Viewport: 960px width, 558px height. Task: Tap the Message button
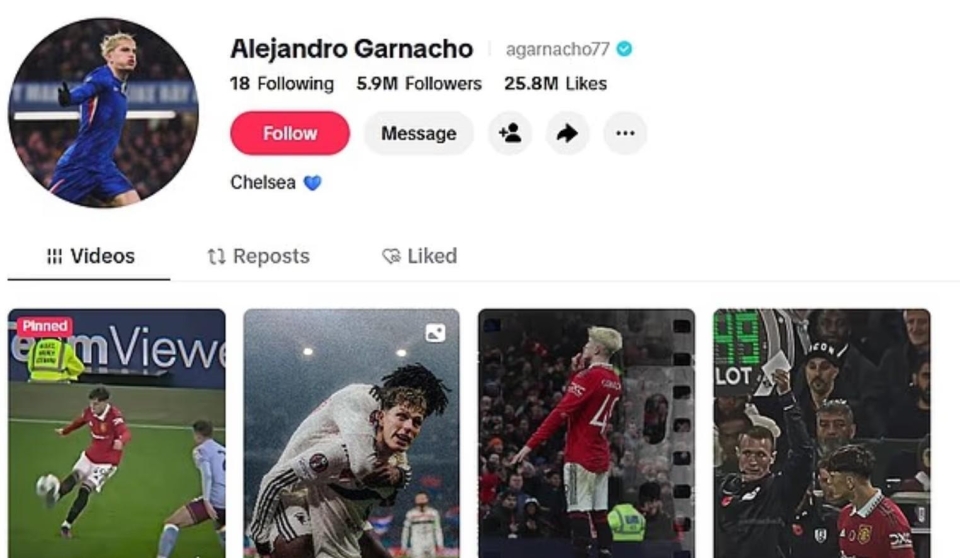coord(418,133)
